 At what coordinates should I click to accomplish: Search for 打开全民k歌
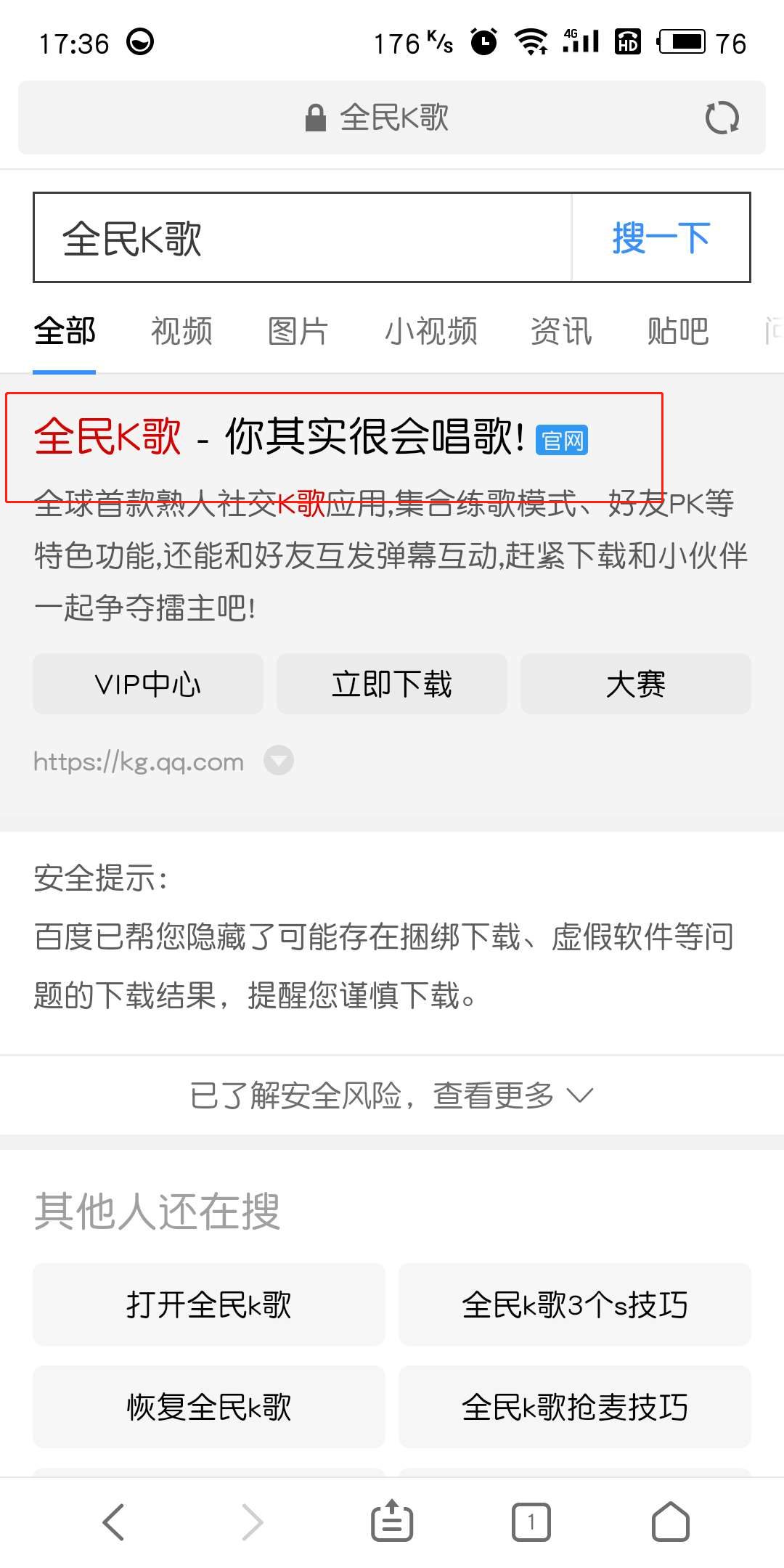coord(209,1304)
